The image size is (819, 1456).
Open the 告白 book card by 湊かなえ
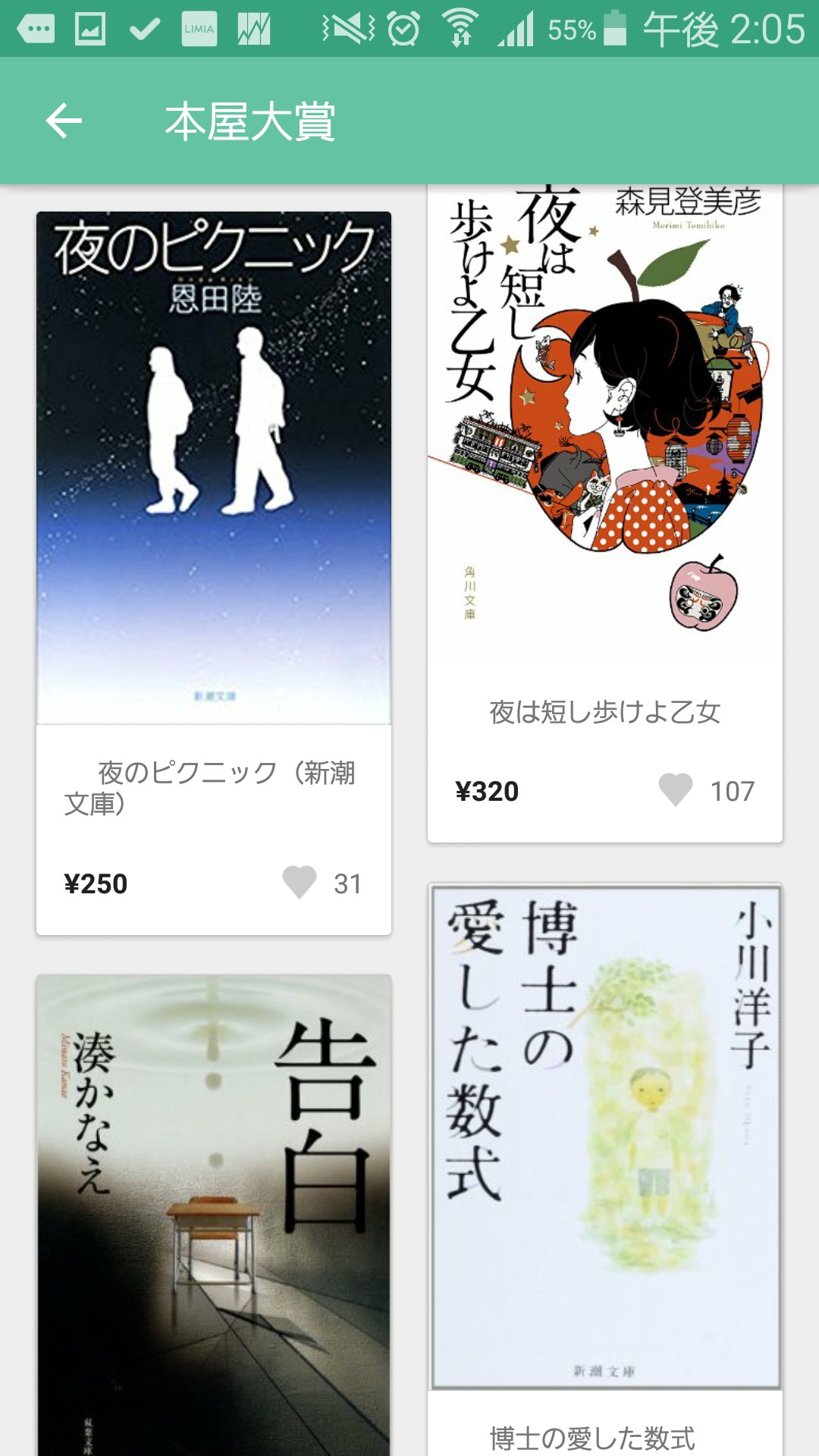click(213, 1213)
